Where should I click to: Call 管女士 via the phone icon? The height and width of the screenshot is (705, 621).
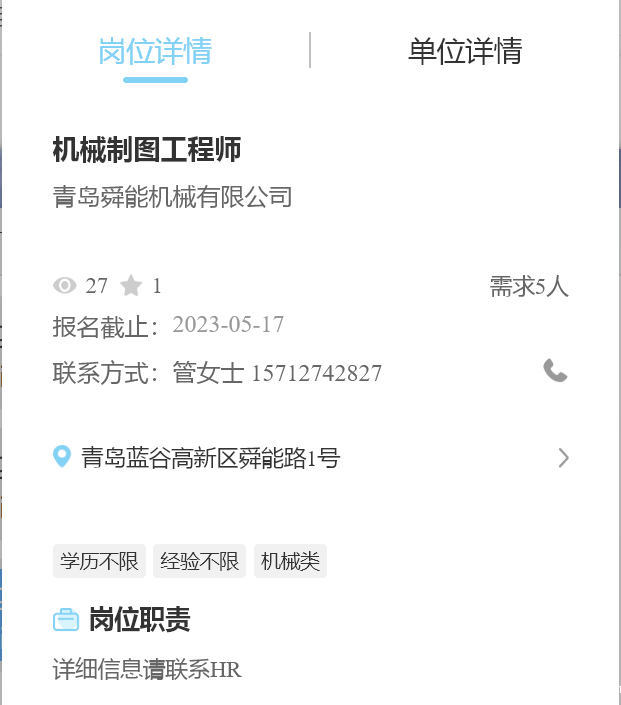click(x=555, y=371)
